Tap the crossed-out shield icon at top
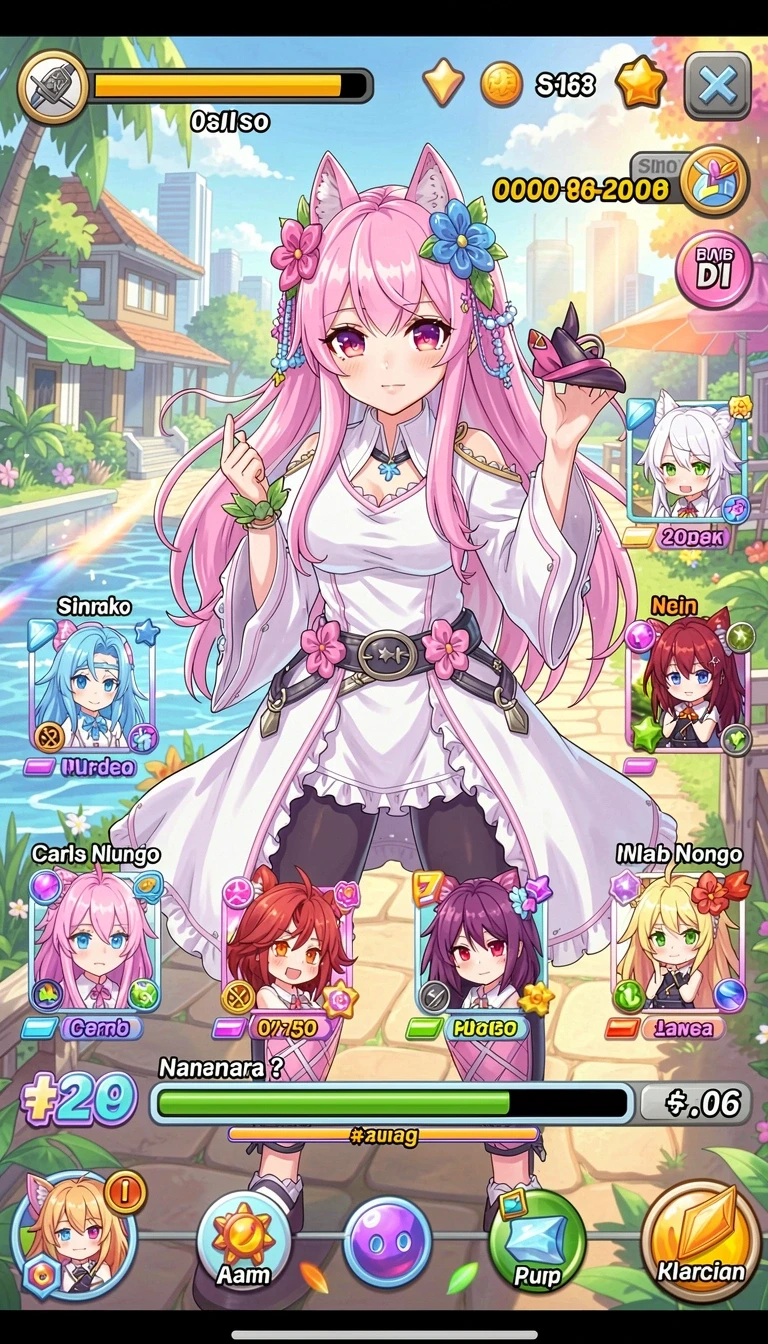The image size is (768, 1344). click(53, 87)
